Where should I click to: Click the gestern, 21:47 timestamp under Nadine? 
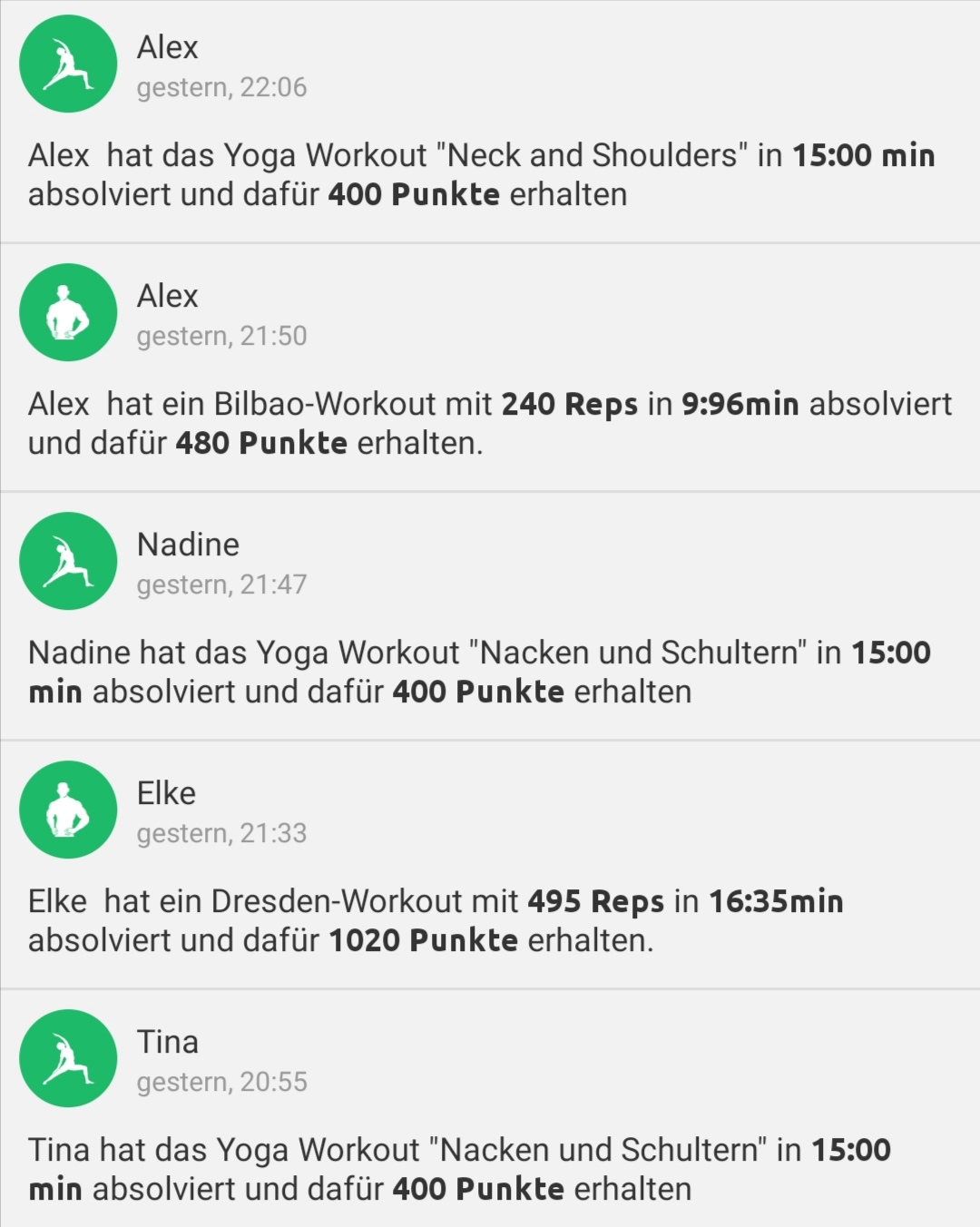point(221,584)
